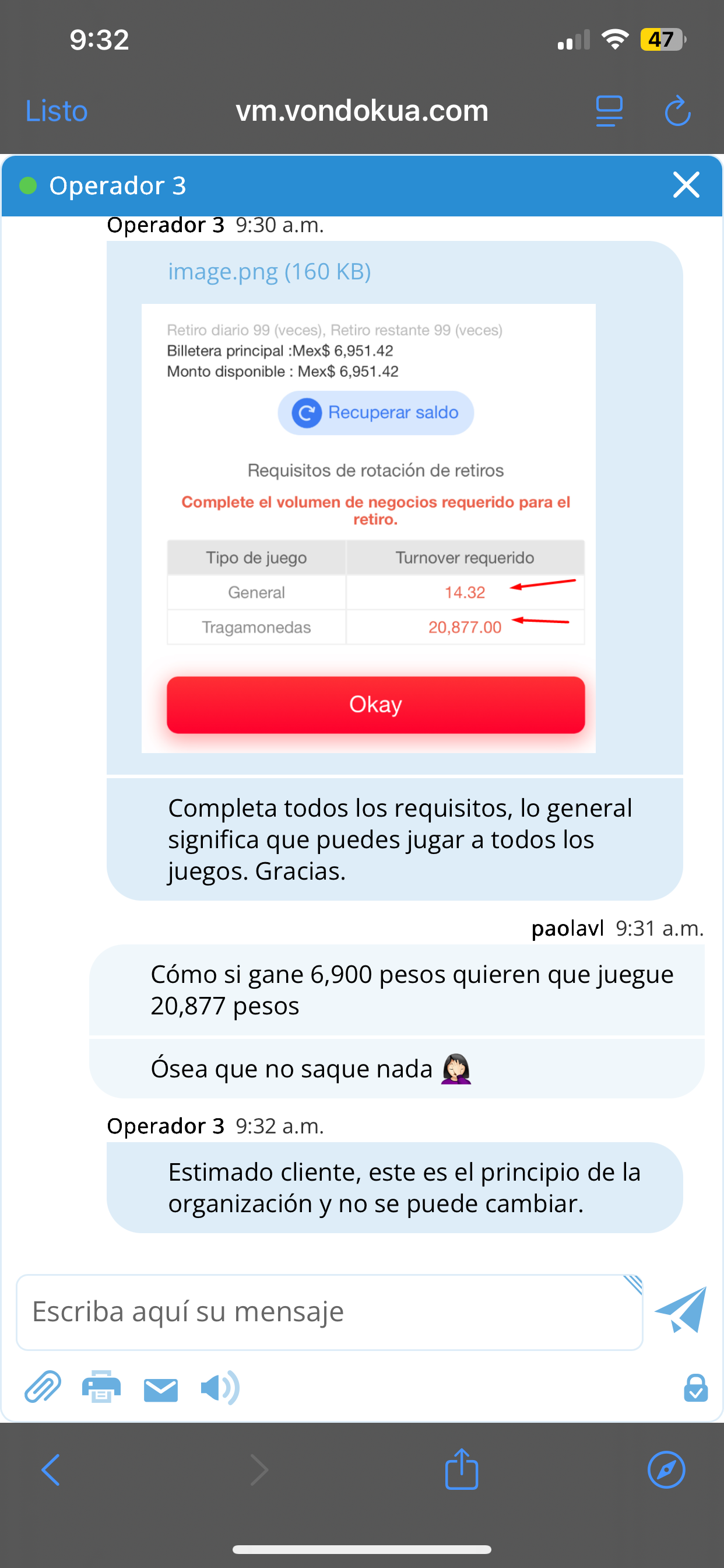724x1568 pixels.
Task: Share this page
Action: coord(461,1469)
